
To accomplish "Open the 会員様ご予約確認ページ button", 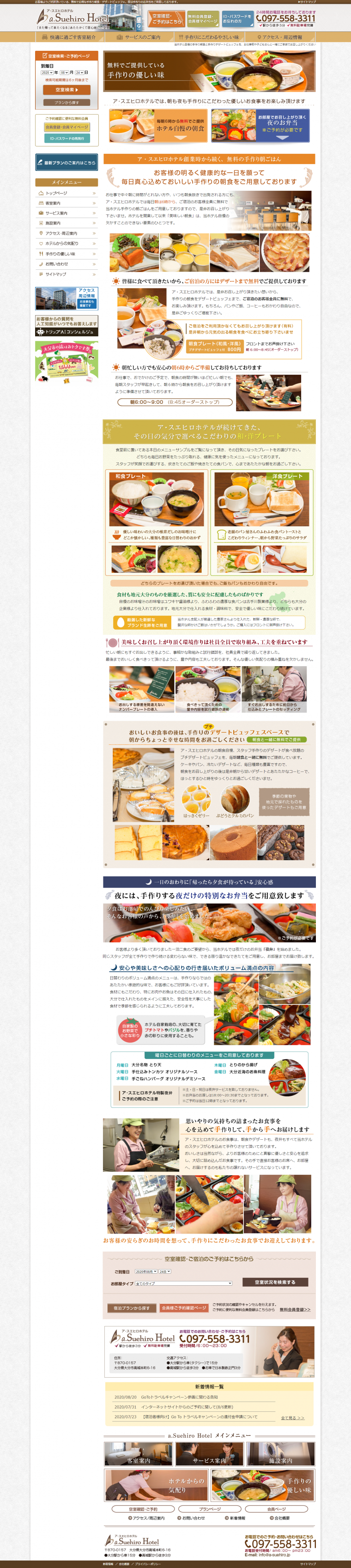I will (184, 1307).
